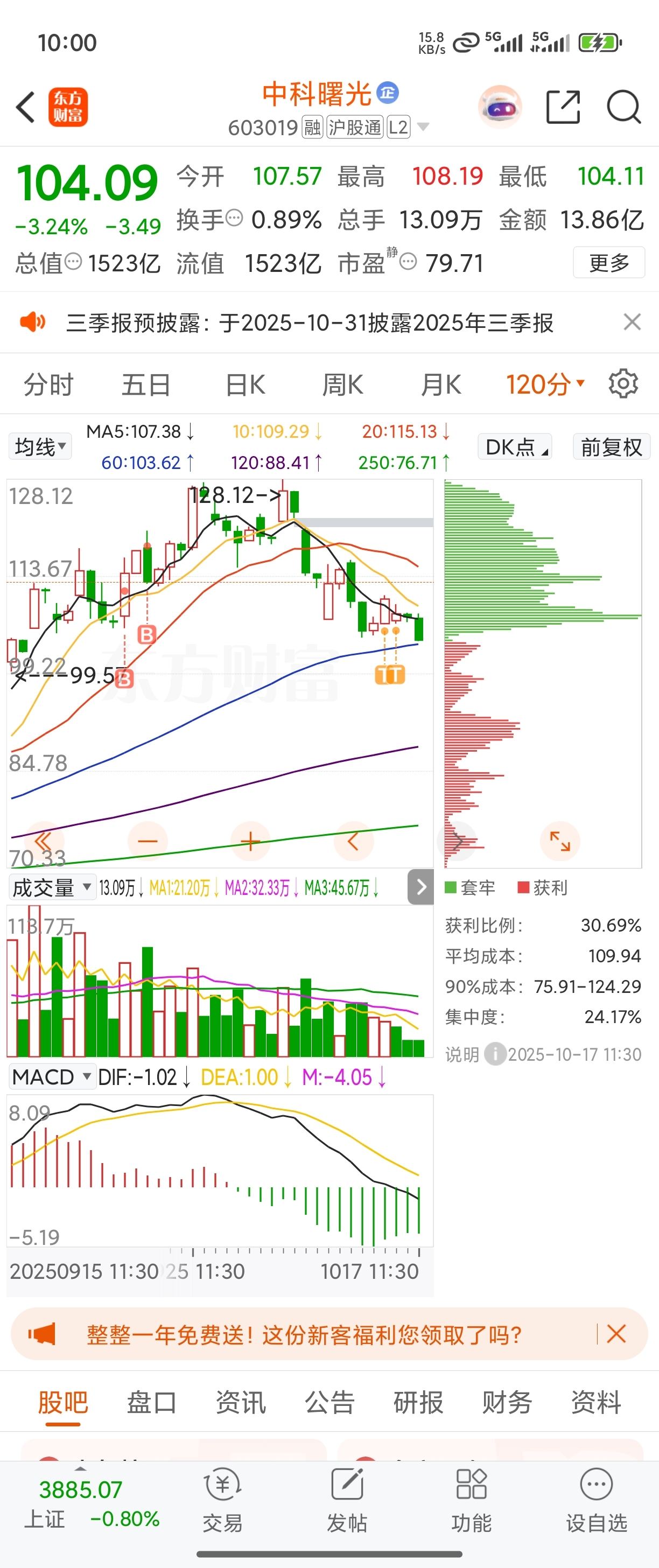This screenshot has width=659, height=1568.
Task: Open the search magnifier
Action: point(623,107)
